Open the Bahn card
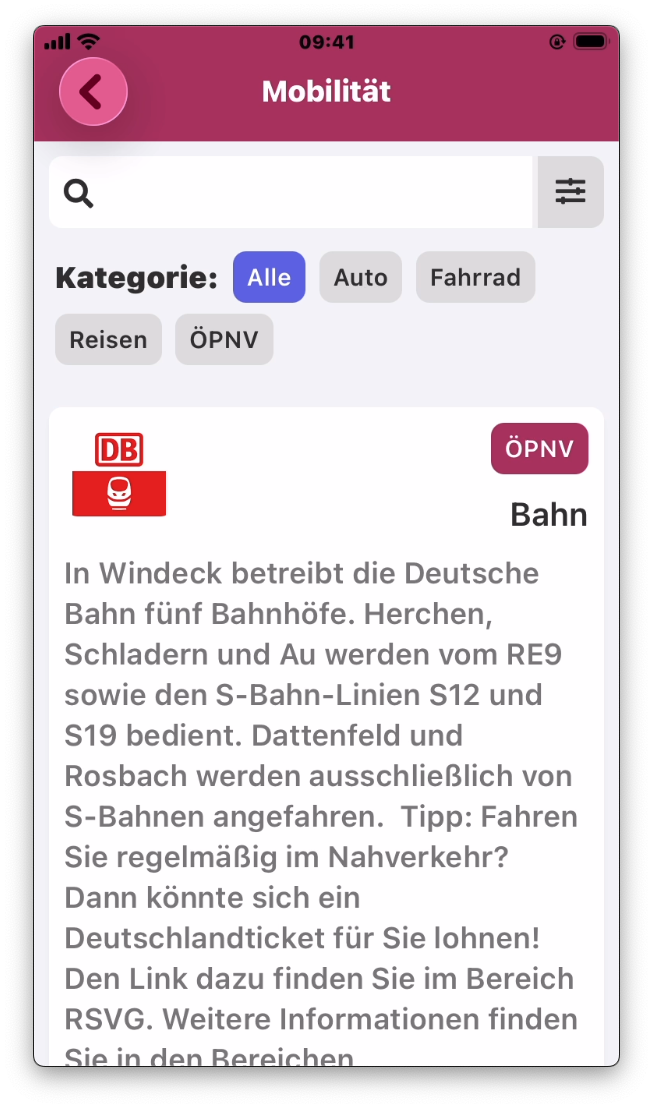Screen dimensions: 653x1108 pyautogui.click(x=326, y=700)
